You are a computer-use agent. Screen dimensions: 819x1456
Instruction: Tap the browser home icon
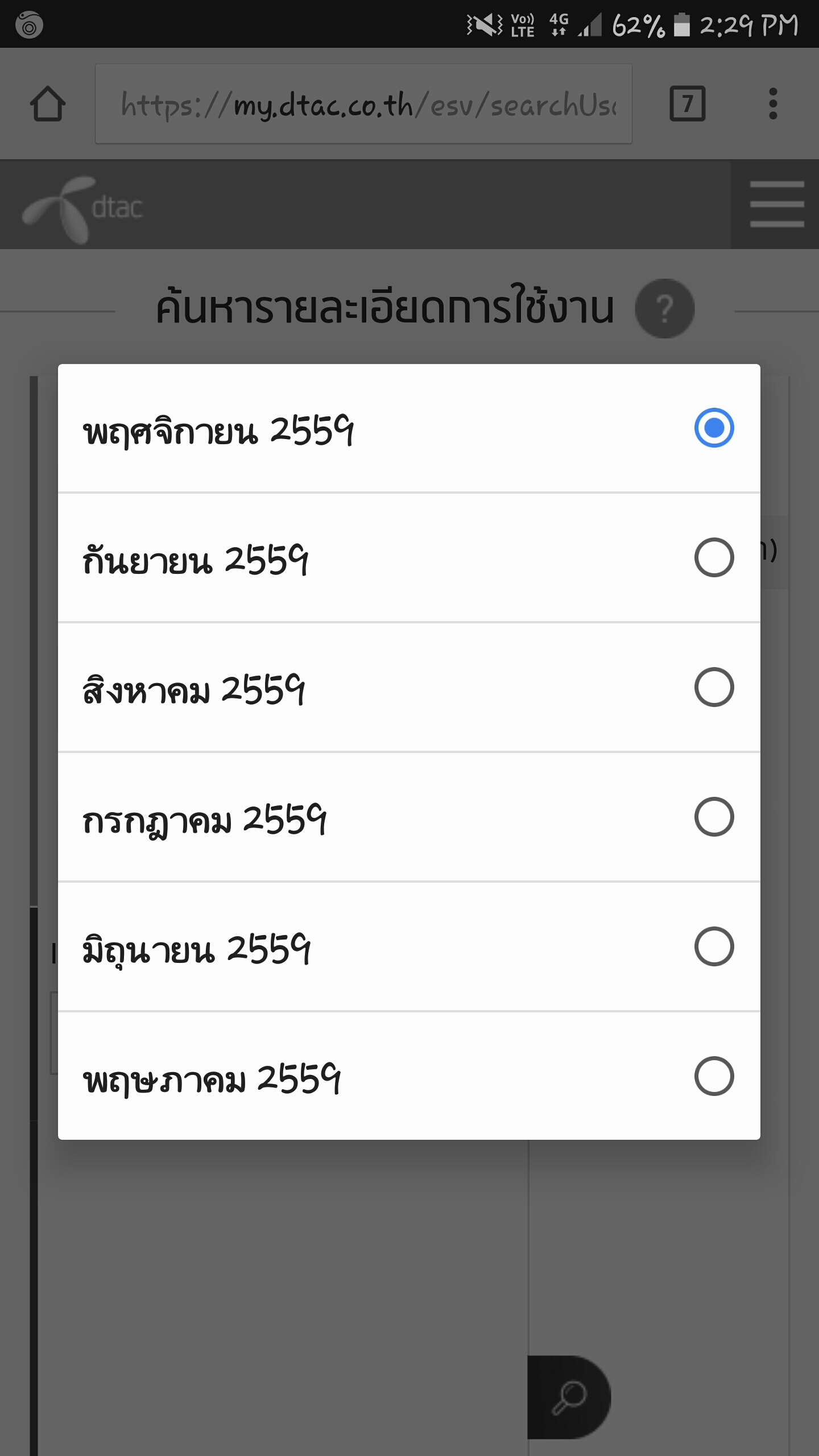pos(48,104)
